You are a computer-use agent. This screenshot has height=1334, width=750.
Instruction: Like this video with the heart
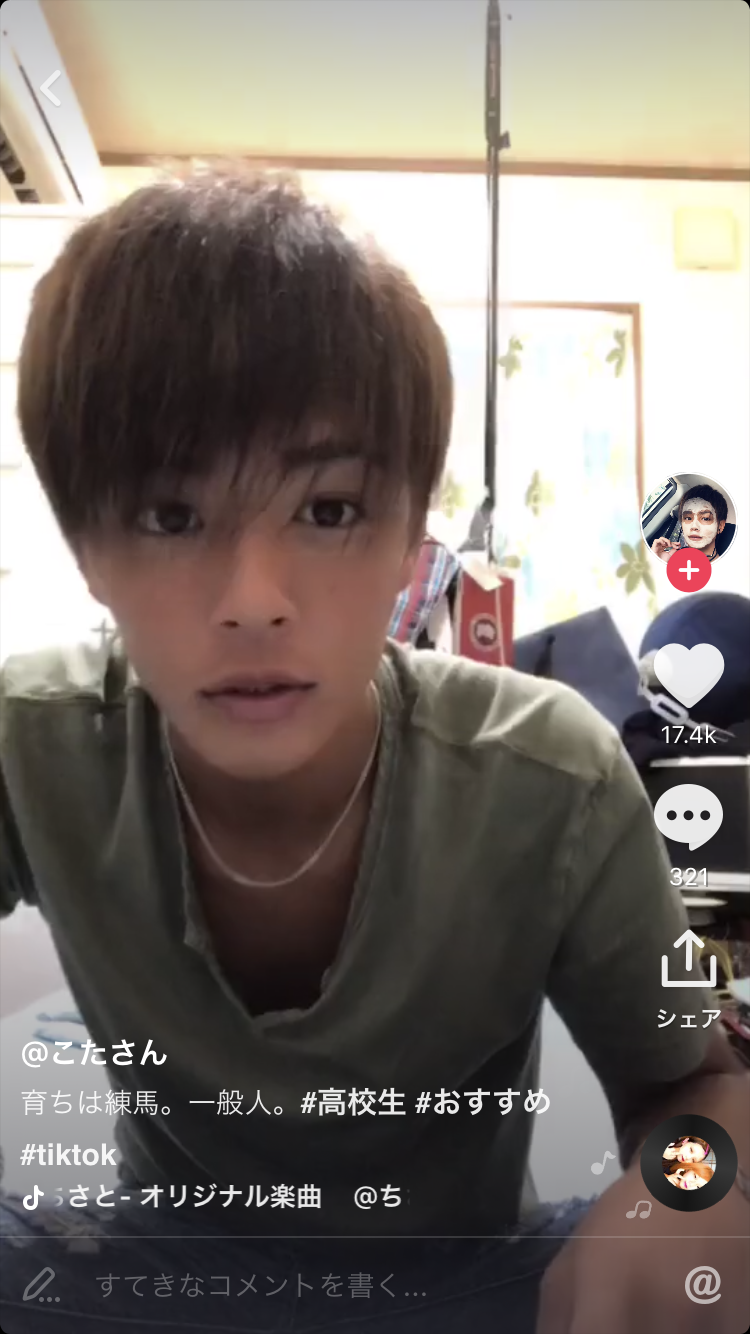coord(688,675)
